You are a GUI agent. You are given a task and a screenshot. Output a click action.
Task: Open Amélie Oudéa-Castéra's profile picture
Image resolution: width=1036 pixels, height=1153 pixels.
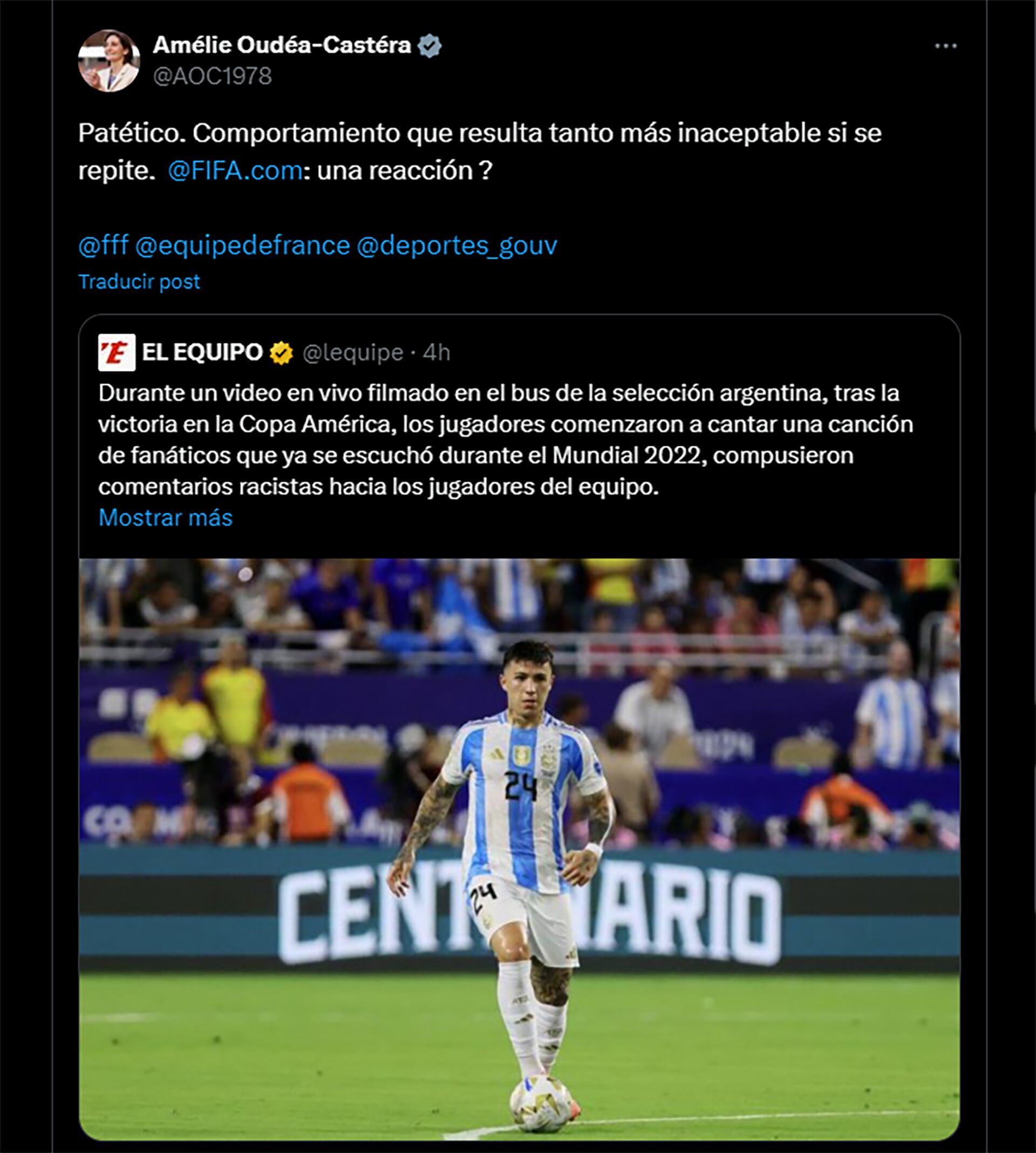click(x=108, y=61)
